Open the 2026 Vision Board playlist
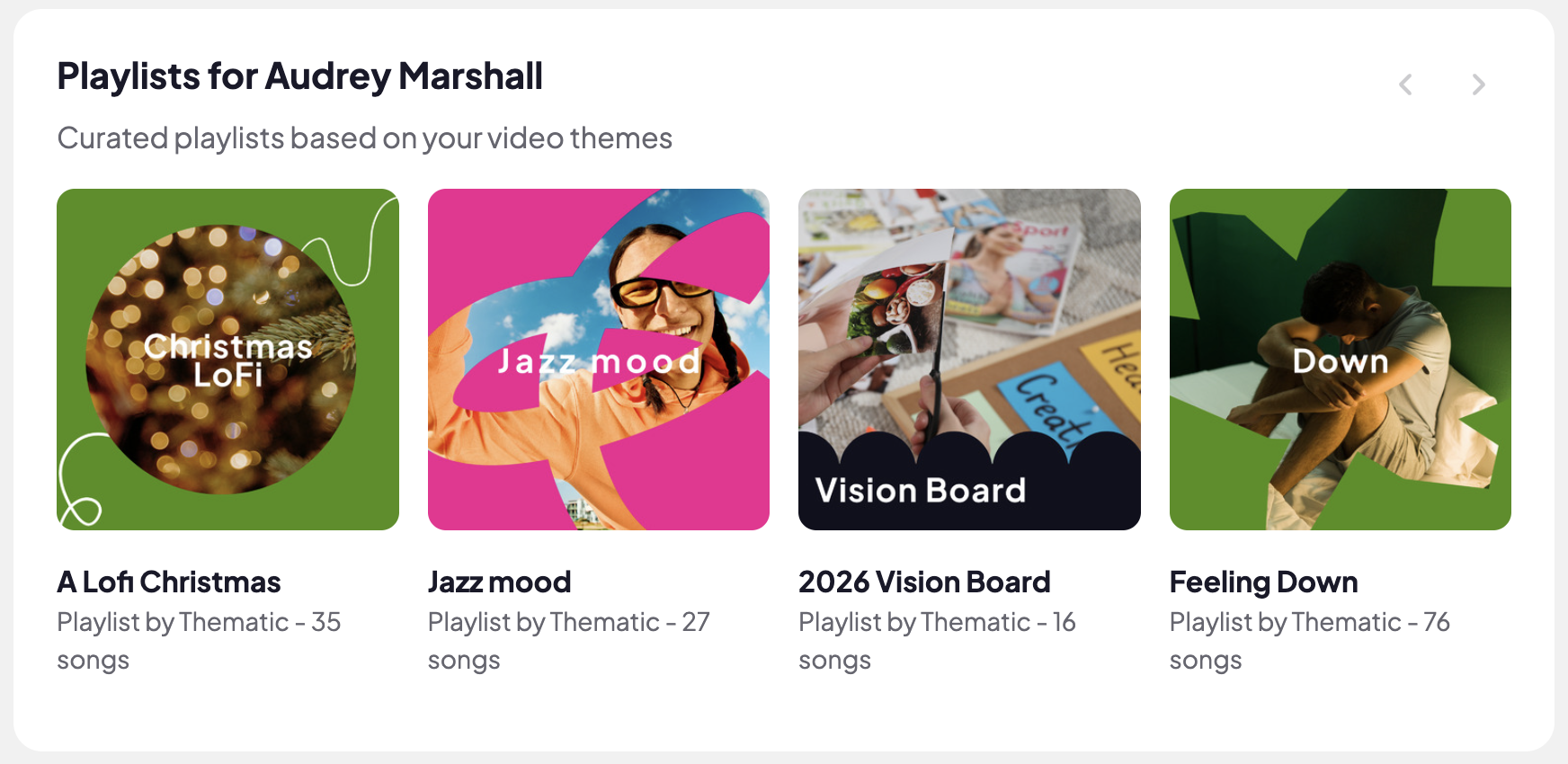Screen dimensions: 1568x764 tap(969, 360)
